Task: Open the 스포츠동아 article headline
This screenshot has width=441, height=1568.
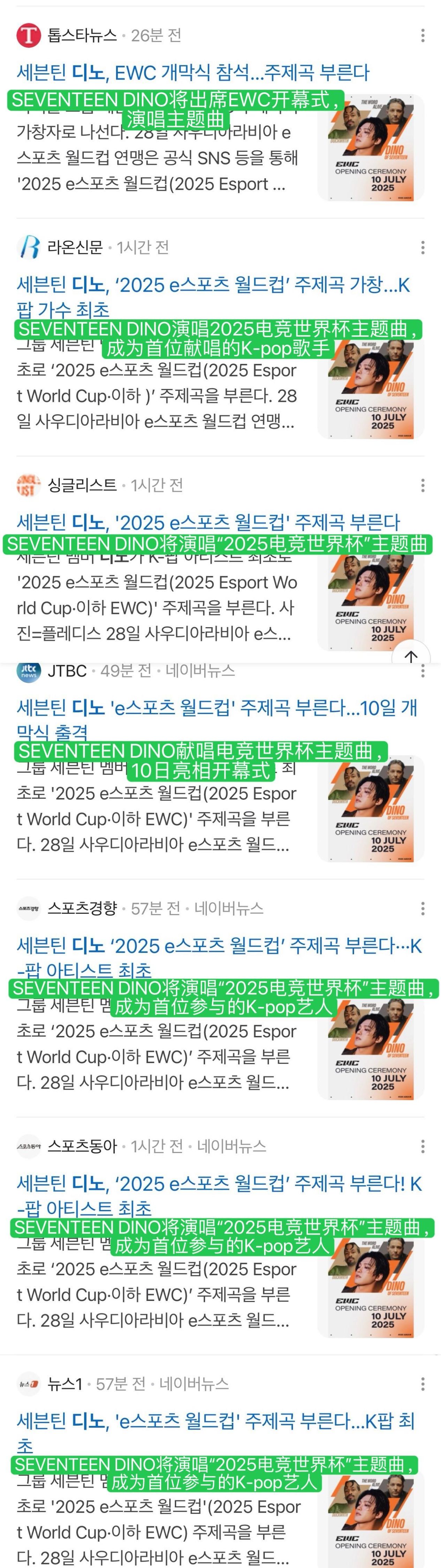Action: pos(219,1184)
